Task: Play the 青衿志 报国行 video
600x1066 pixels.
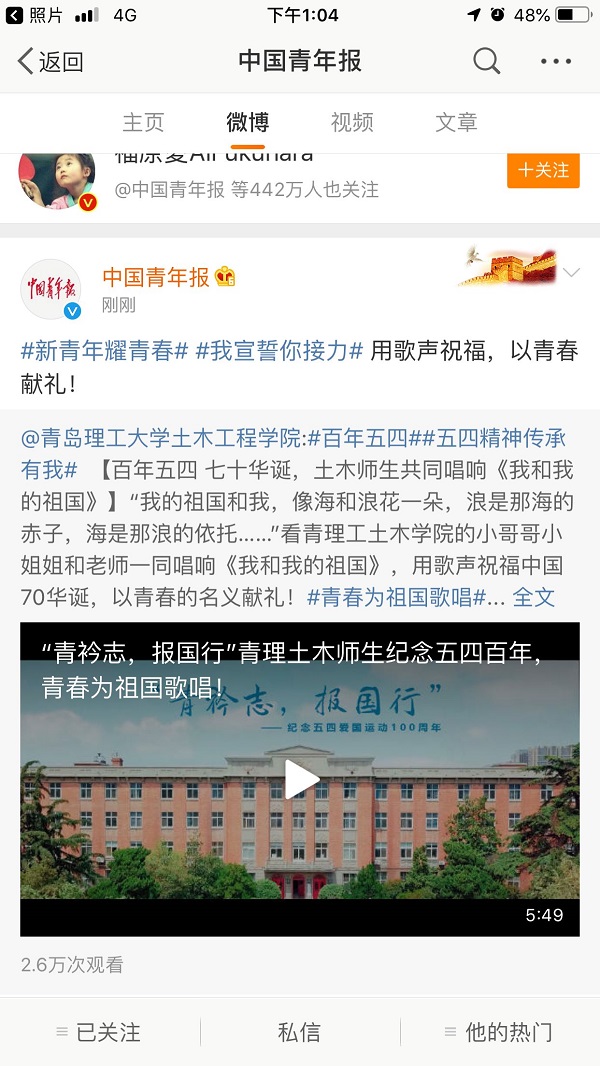Action: point(300,779)
